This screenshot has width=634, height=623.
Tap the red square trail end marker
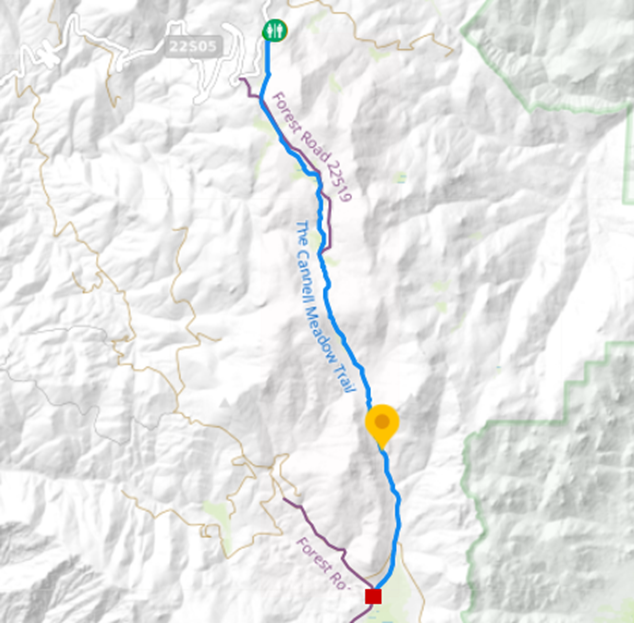pyautogui.click(x=374, y=597)
